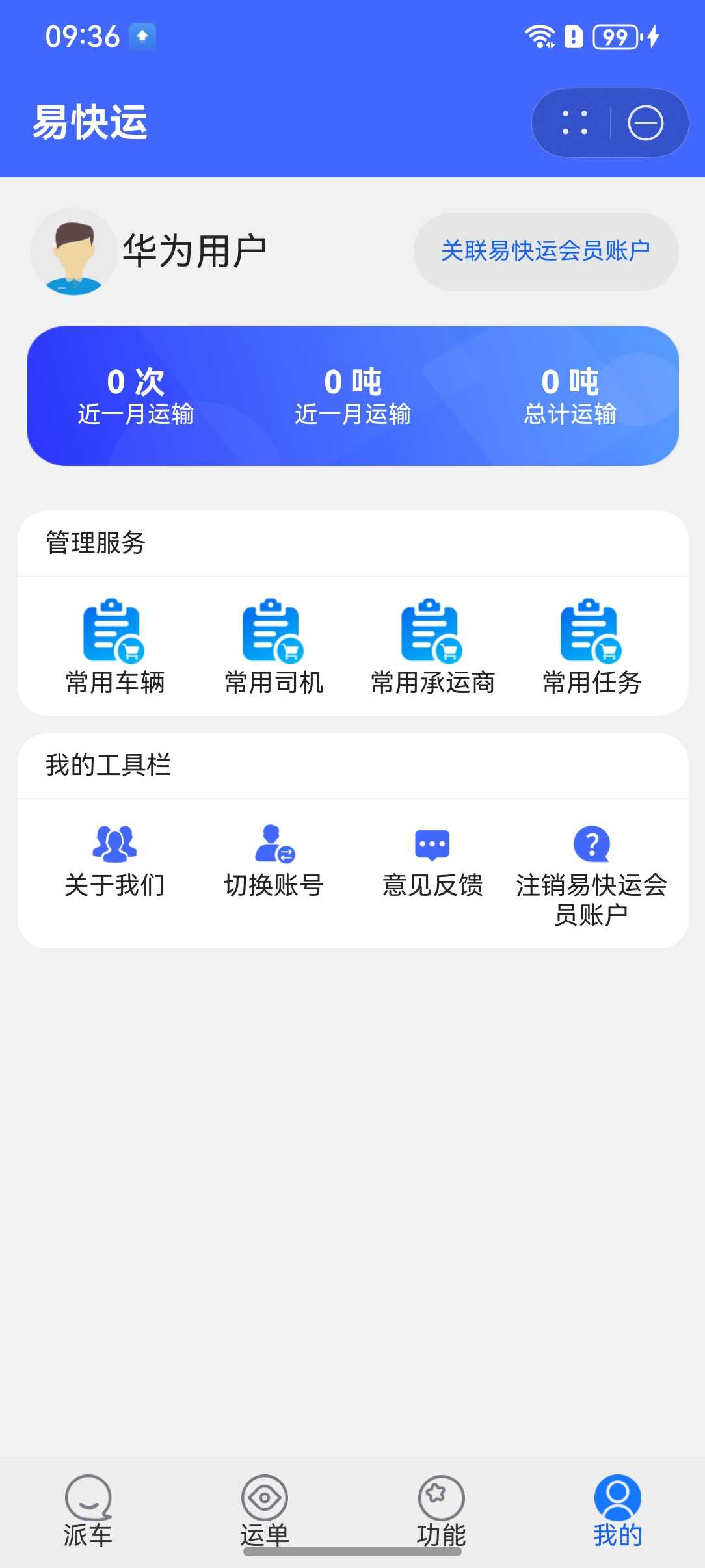The image size is (705, 1568).
Task: Open 意见反馈 feedback
Action: [x=432, y=861]
